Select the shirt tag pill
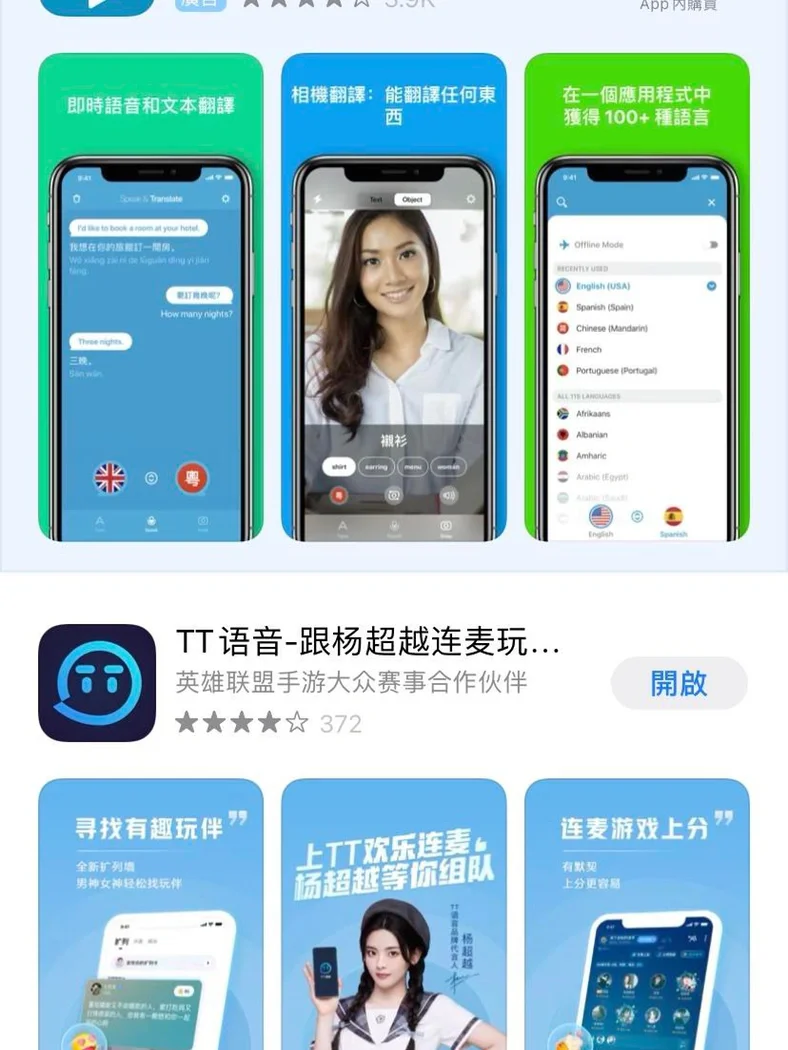This screenshot has width=788, height=1050. [338, 466]
